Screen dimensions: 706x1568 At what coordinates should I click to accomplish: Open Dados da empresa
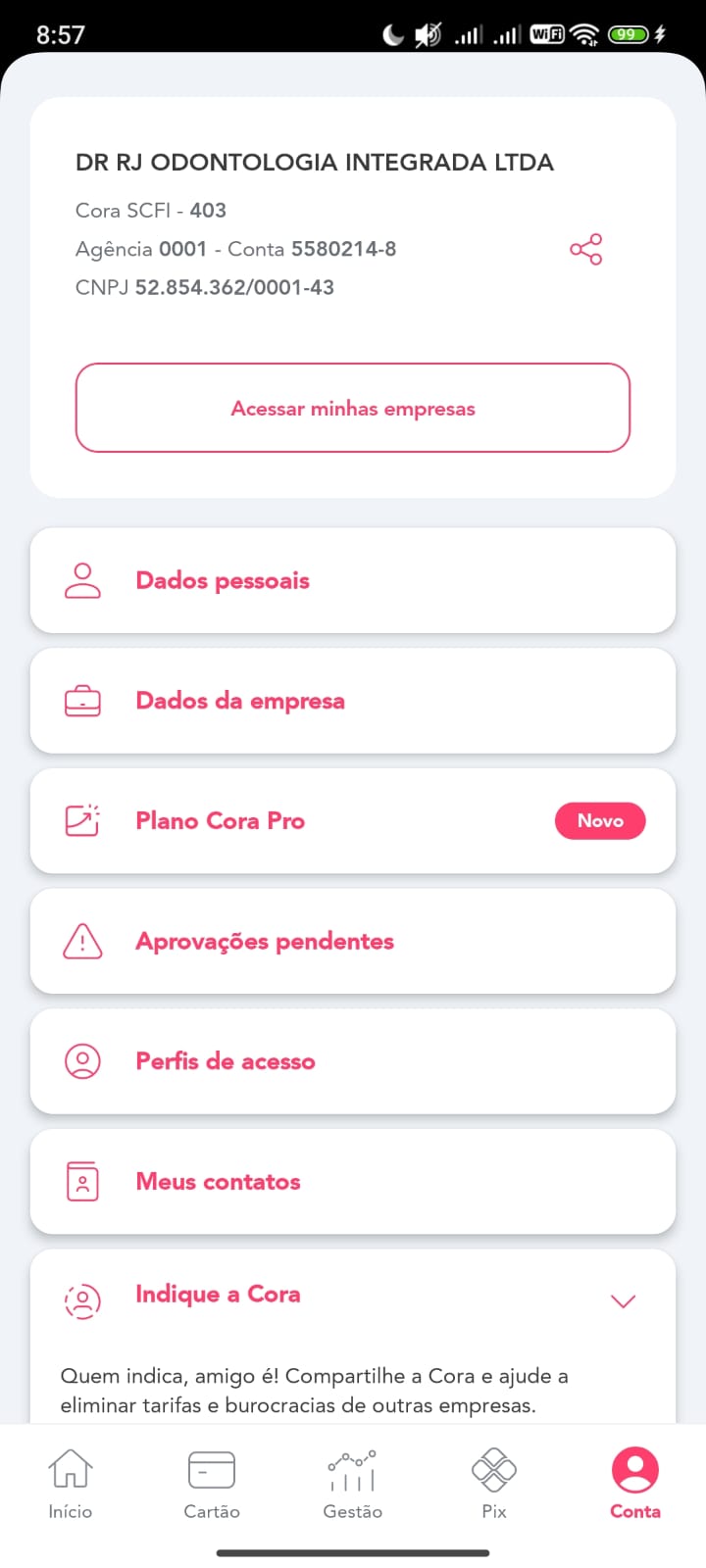click(x=353, y=701)
